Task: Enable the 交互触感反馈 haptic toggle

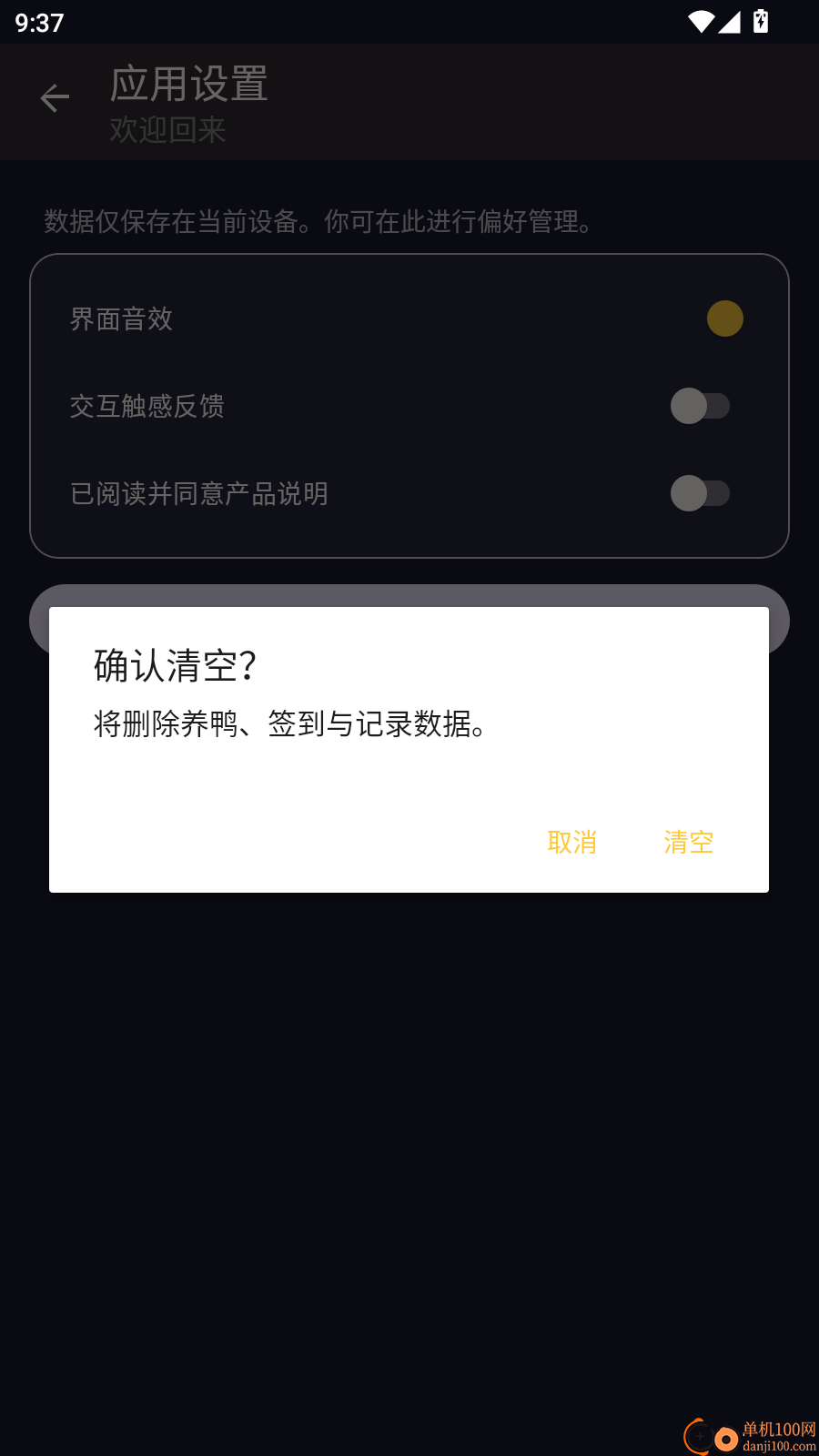Action: click(x=702, y=406)
